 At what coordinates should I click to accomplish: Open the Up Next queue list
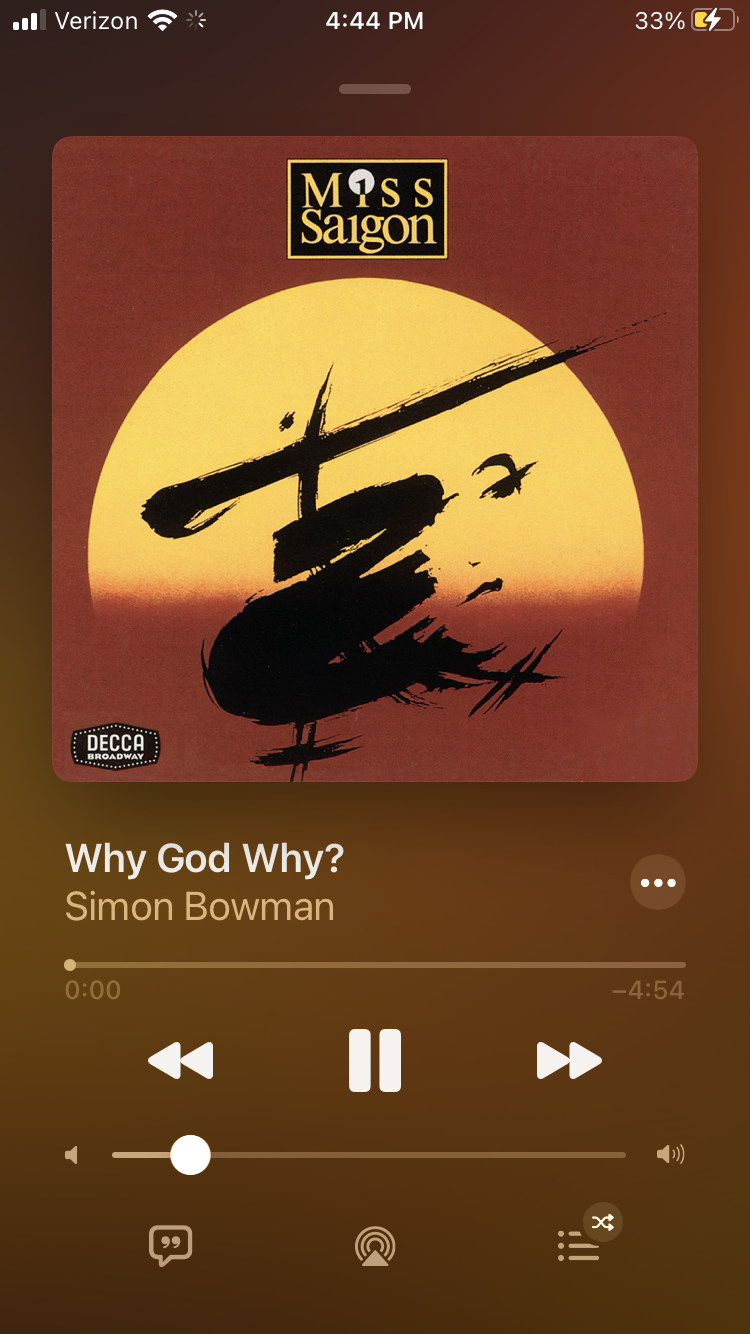click(579, 1246)
